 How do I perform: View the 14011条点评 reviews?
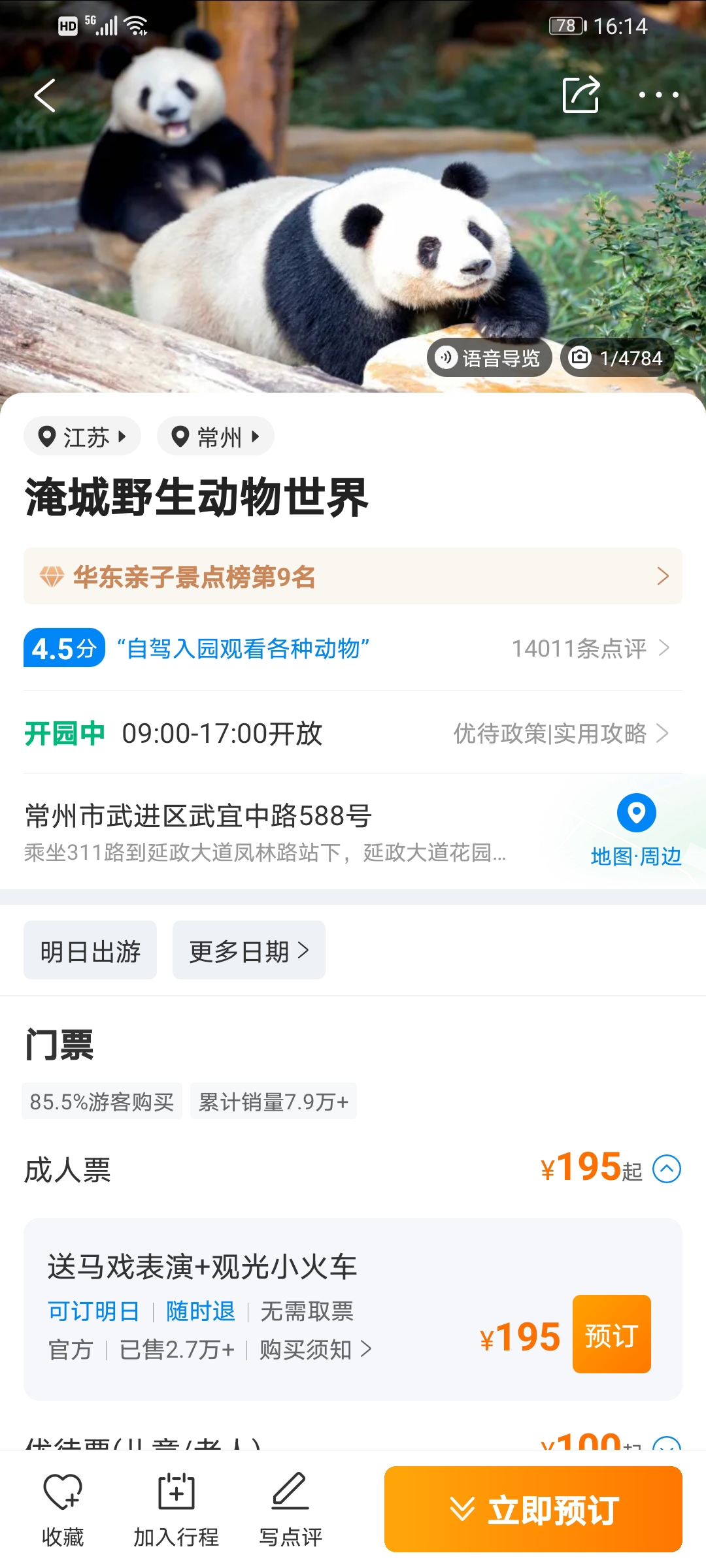point(590,648)
